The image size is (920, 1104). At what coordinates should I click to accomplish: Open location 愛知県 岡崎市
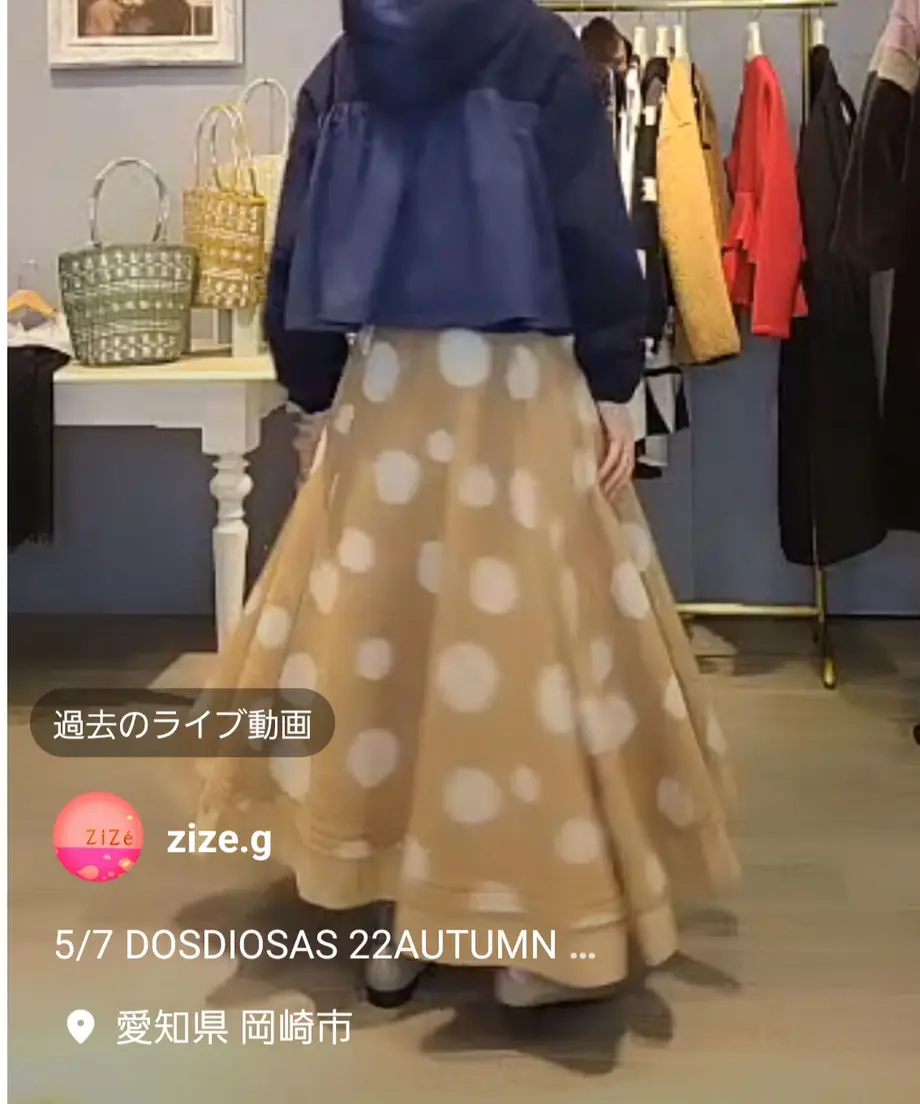232,1028
